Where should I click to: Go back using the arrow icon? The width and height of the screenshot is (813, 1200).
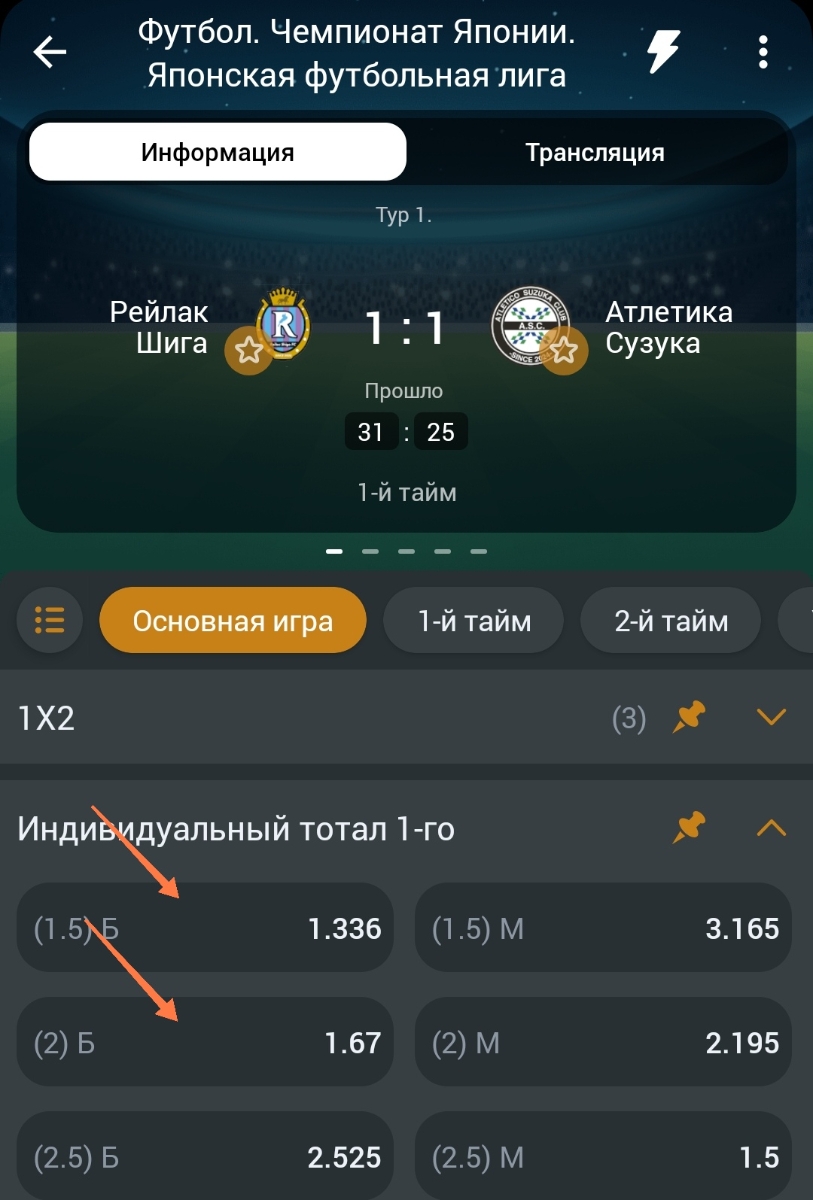click(49, 53)
